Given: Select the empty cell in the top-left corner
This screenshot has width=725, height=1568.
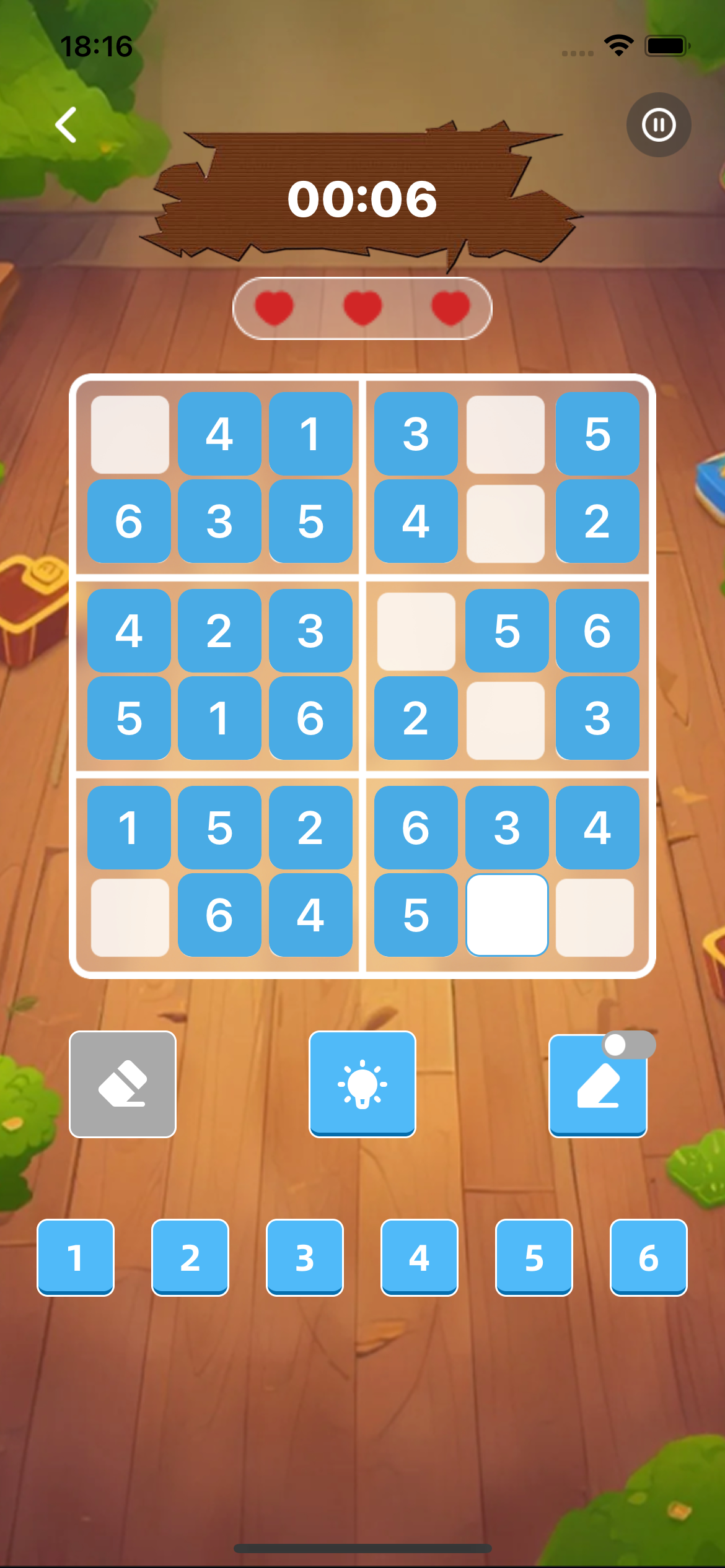Looking at the screenshot, I should point(130,434).
